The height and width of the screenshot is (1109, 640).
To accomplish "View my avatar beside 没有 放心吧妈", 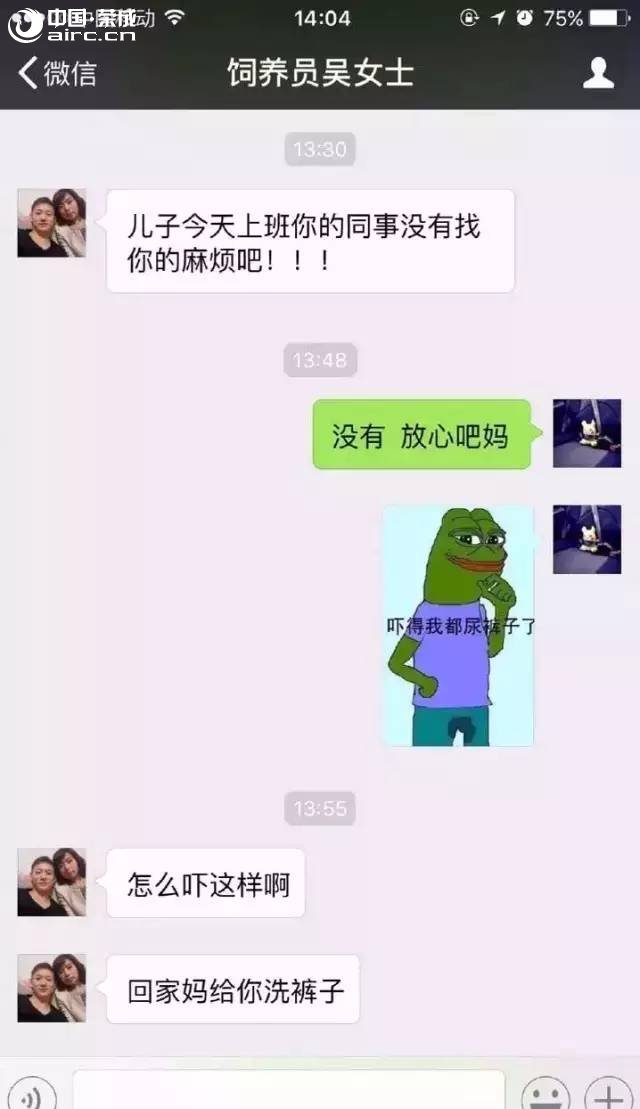I will (587, 433).
